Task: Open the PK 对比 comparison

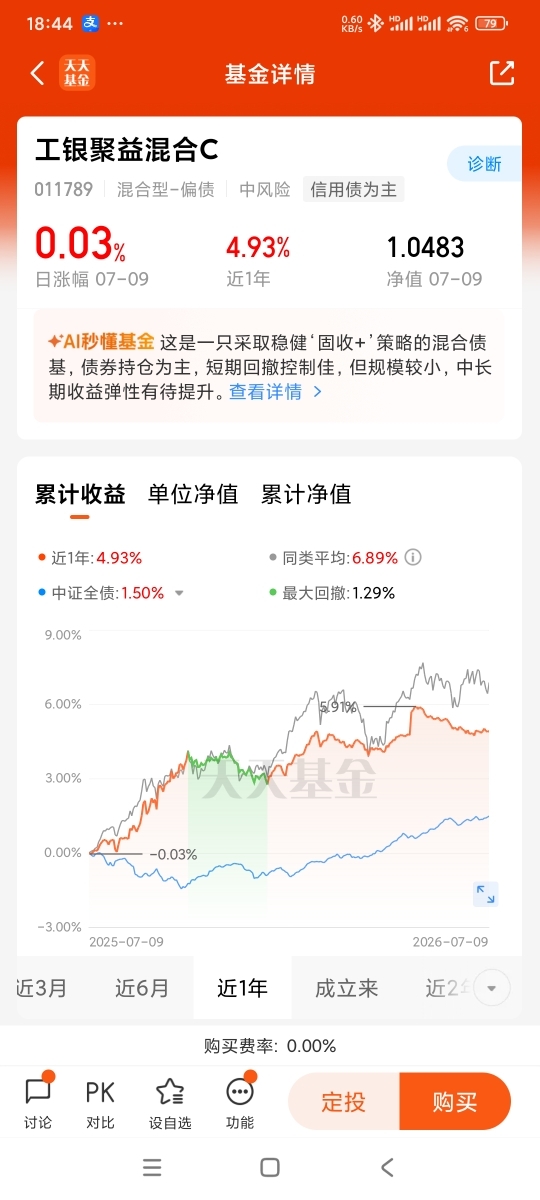Action: [100, 1102]
